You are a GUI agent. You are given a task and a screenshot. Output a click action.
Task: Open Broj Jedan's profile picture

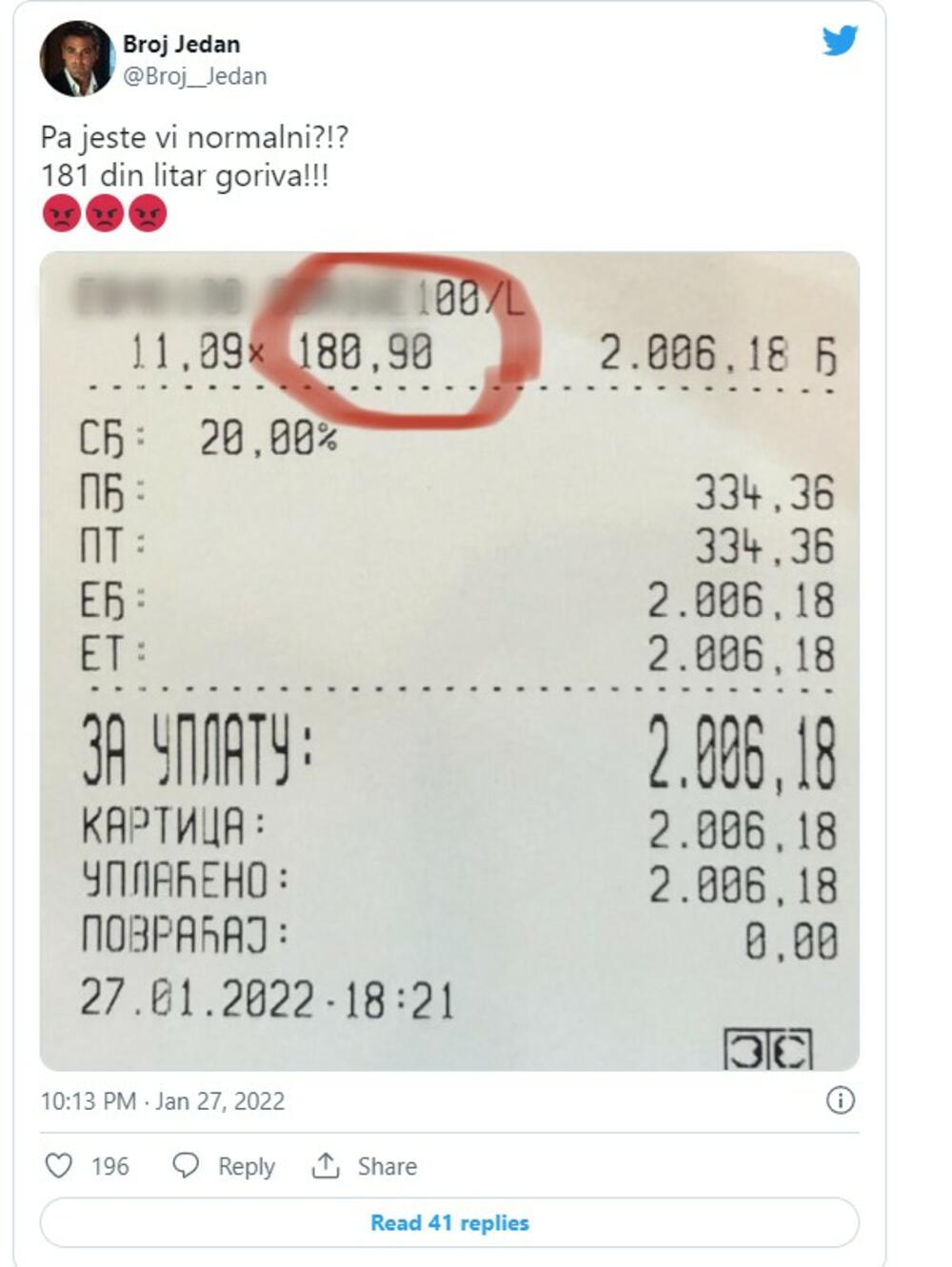(76, 59)
